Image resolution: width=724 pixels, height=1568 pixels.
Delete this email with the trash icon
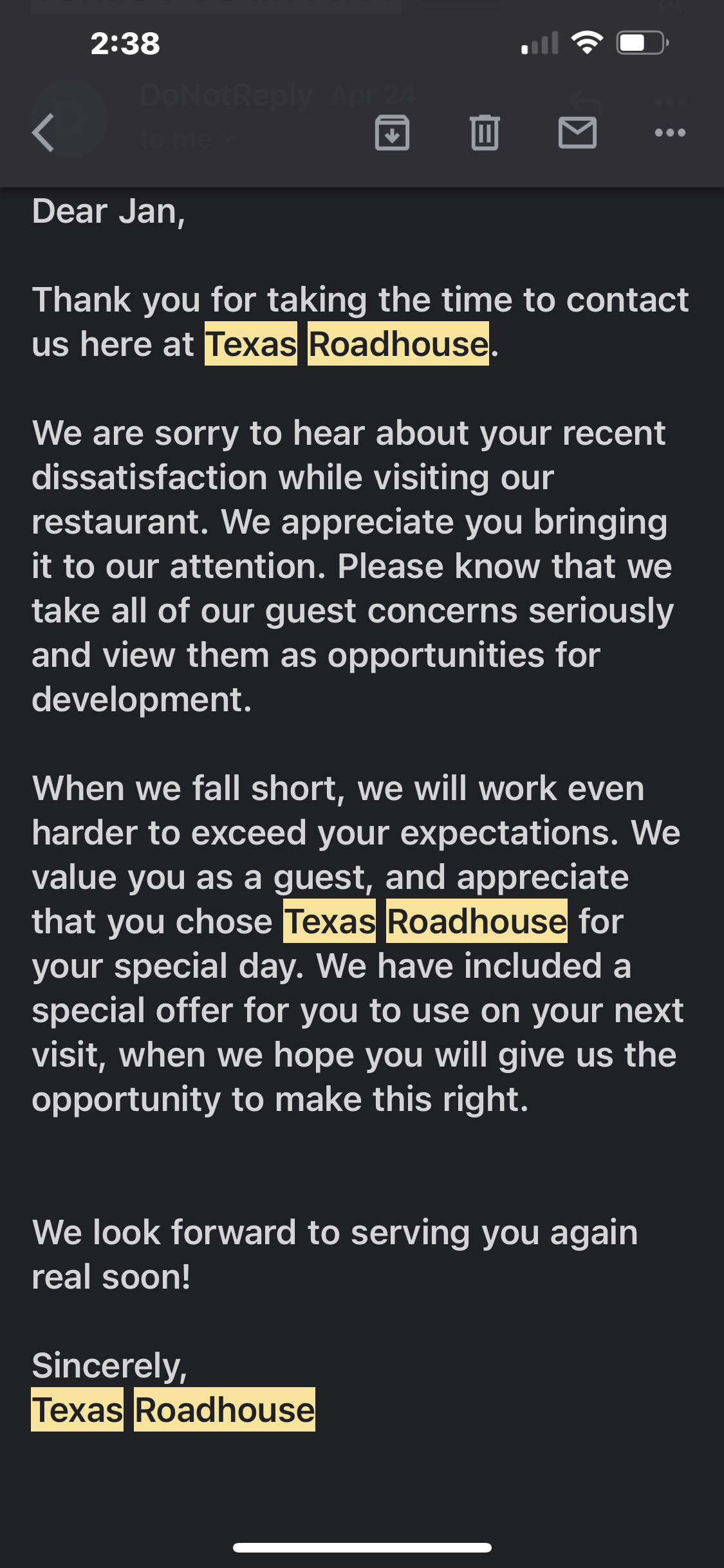point(486,133)
